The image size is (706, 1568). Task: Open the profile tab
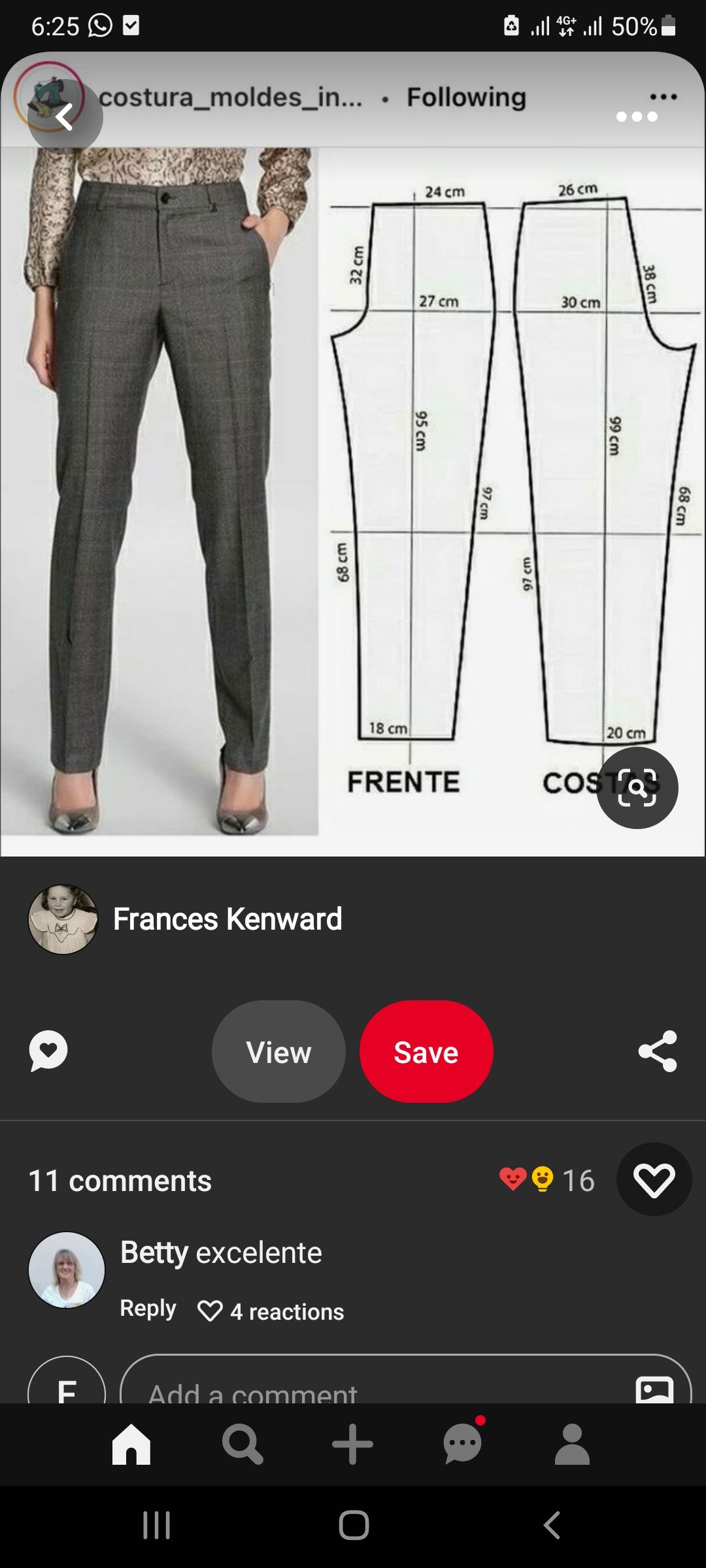point(573,1444)
